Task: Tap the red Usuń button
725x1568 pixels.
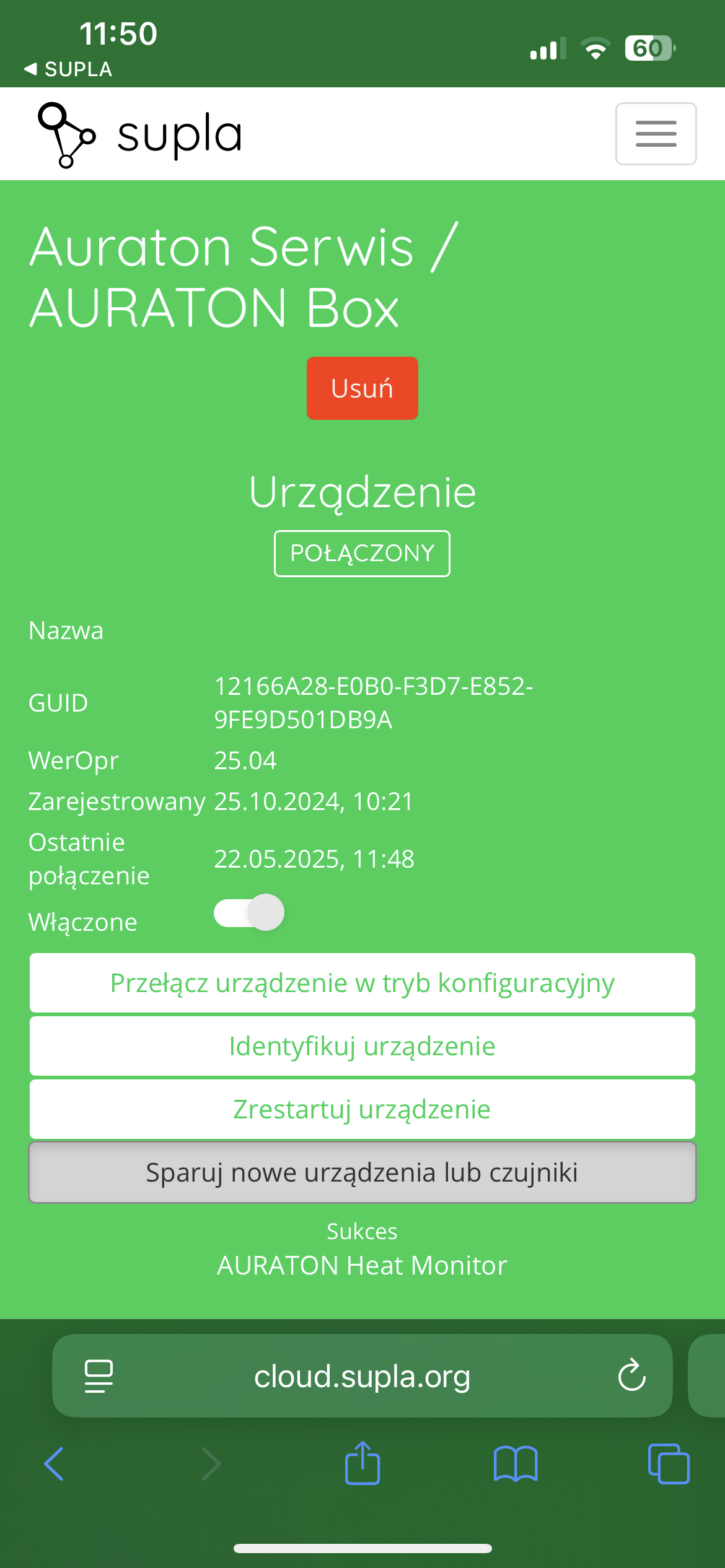Action: (362, 388)
